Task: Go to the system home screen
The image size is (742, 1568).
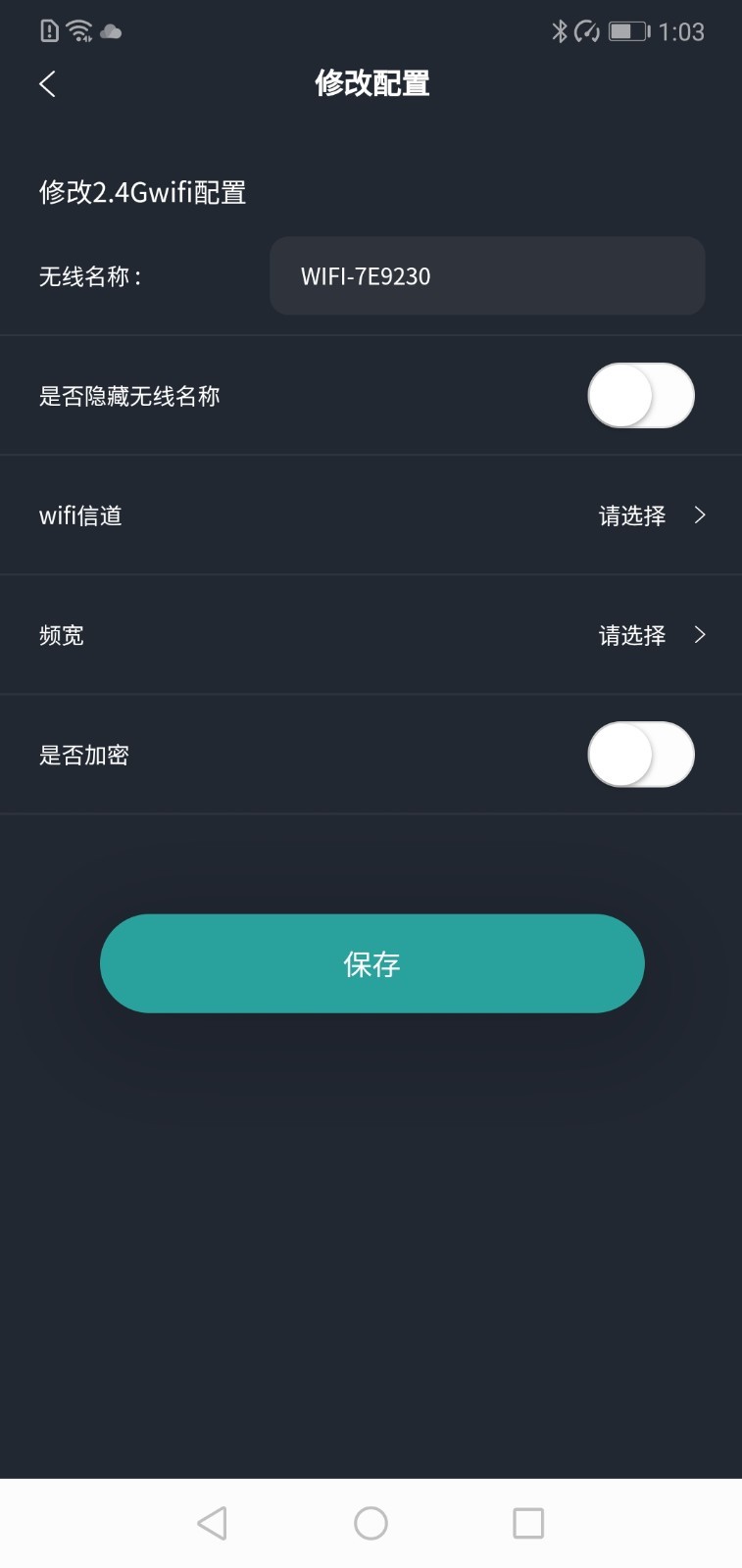Action: 371,1523
